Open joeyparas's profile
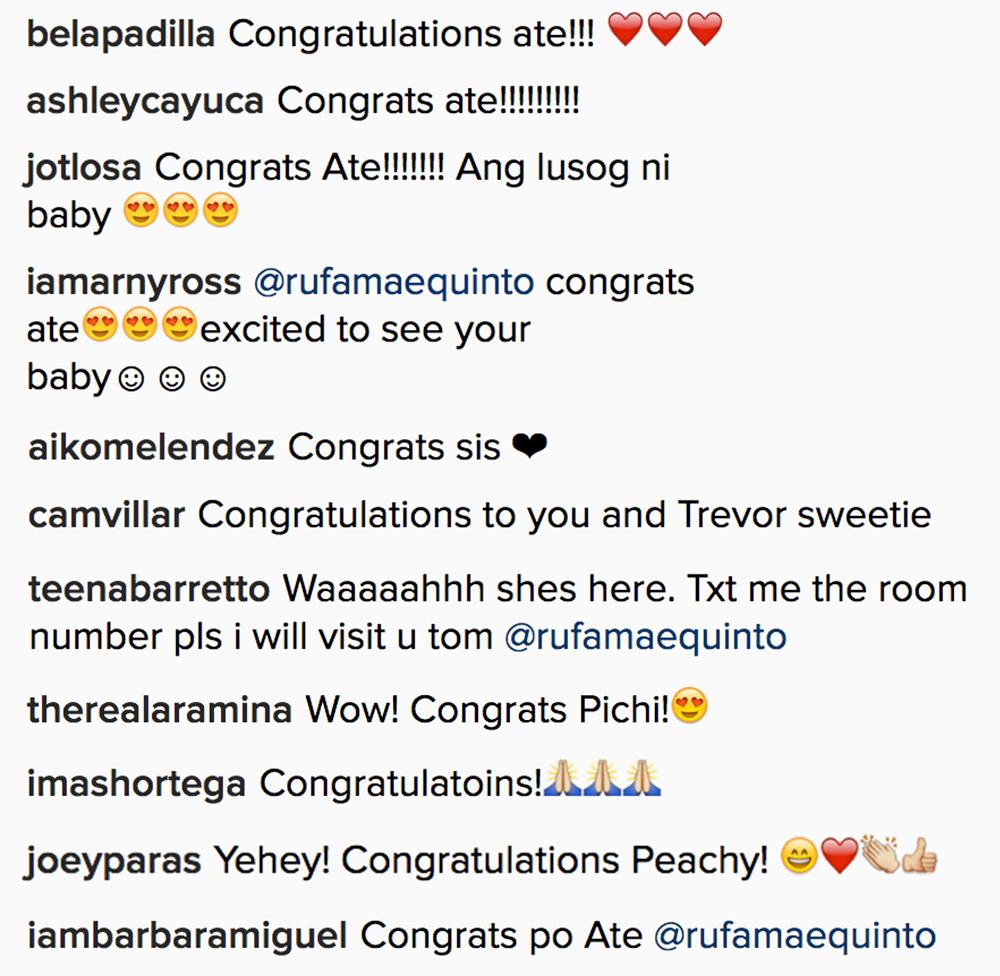 click(x=113, y=859)
